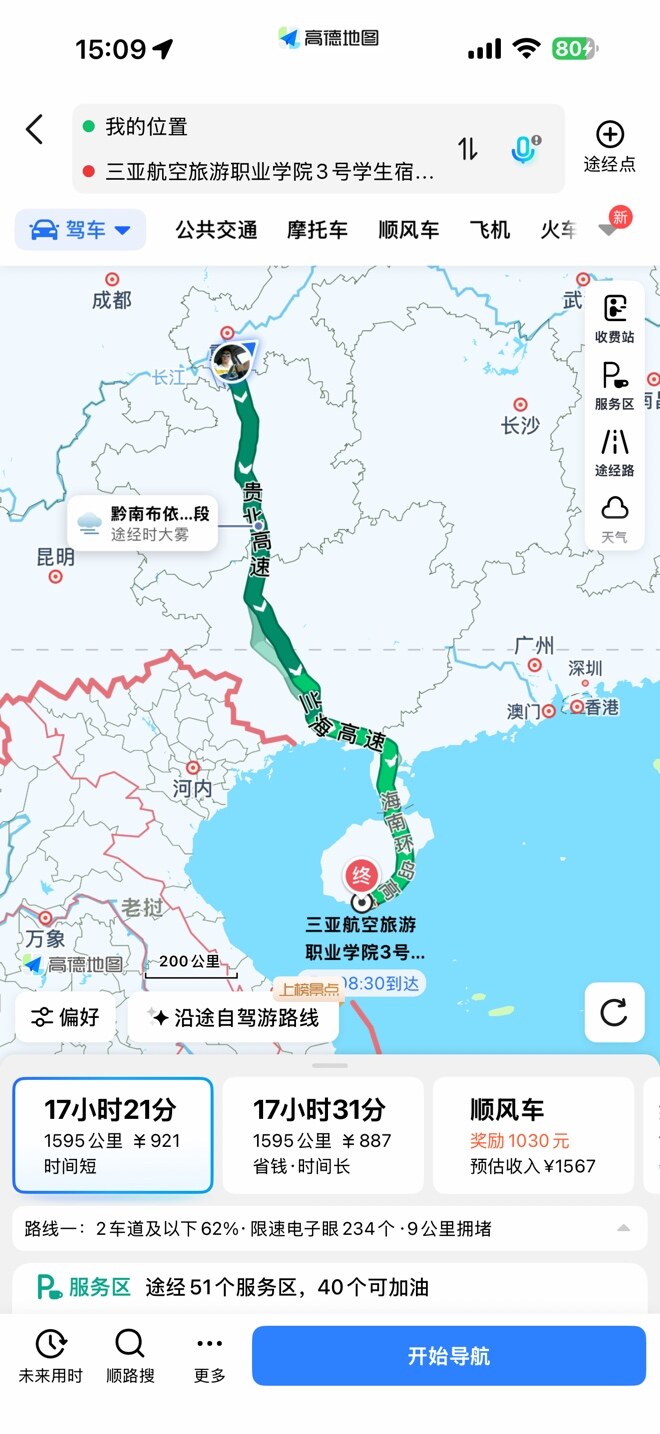Viewport: 660px width, 1434px height.
Task: Open 未来用时 future travel time
Action: click(x=50, y=1356)
